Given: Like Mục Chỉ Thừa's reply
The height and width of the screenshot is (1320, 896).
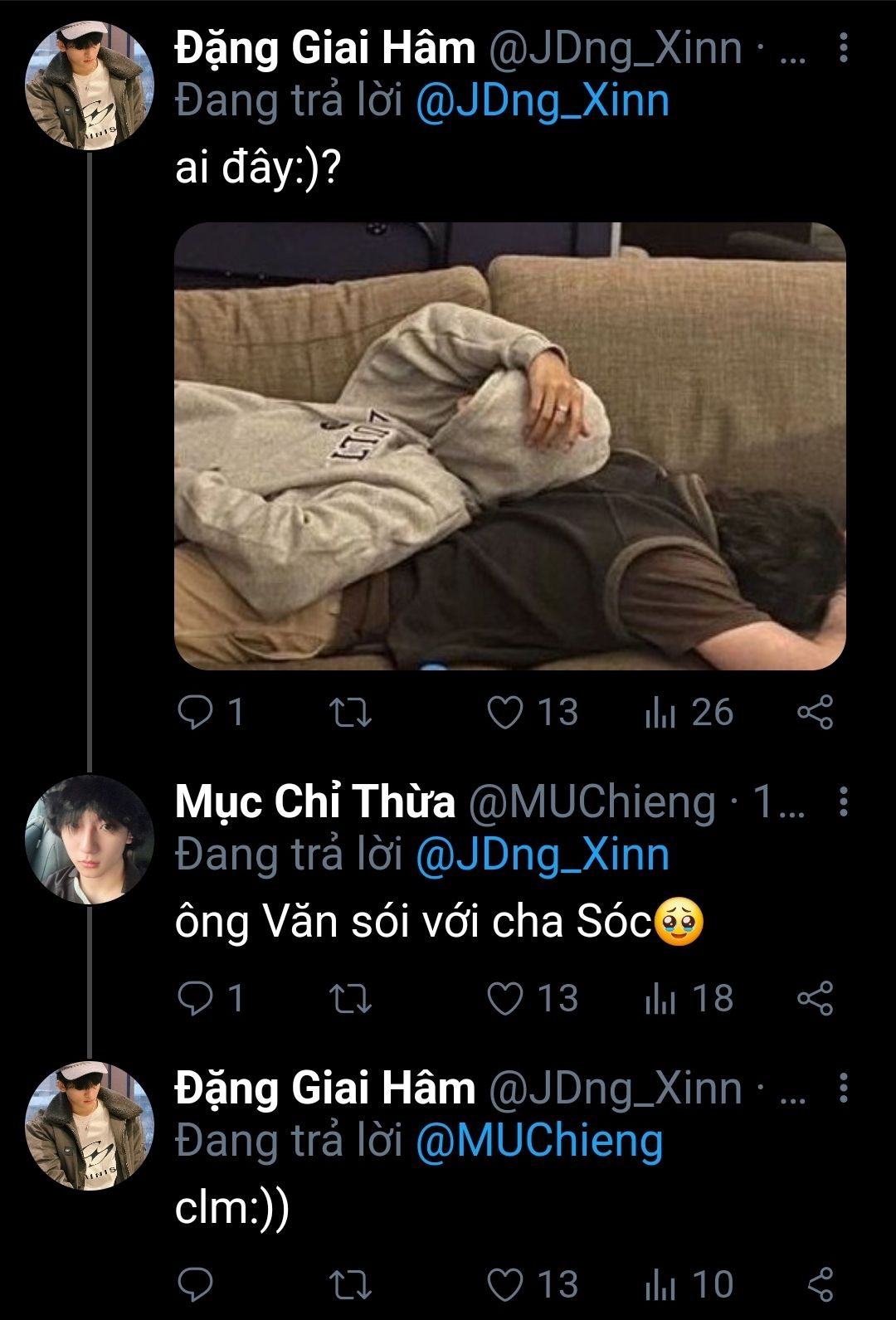Looking at the screenshot, I should tap(504, 998).
